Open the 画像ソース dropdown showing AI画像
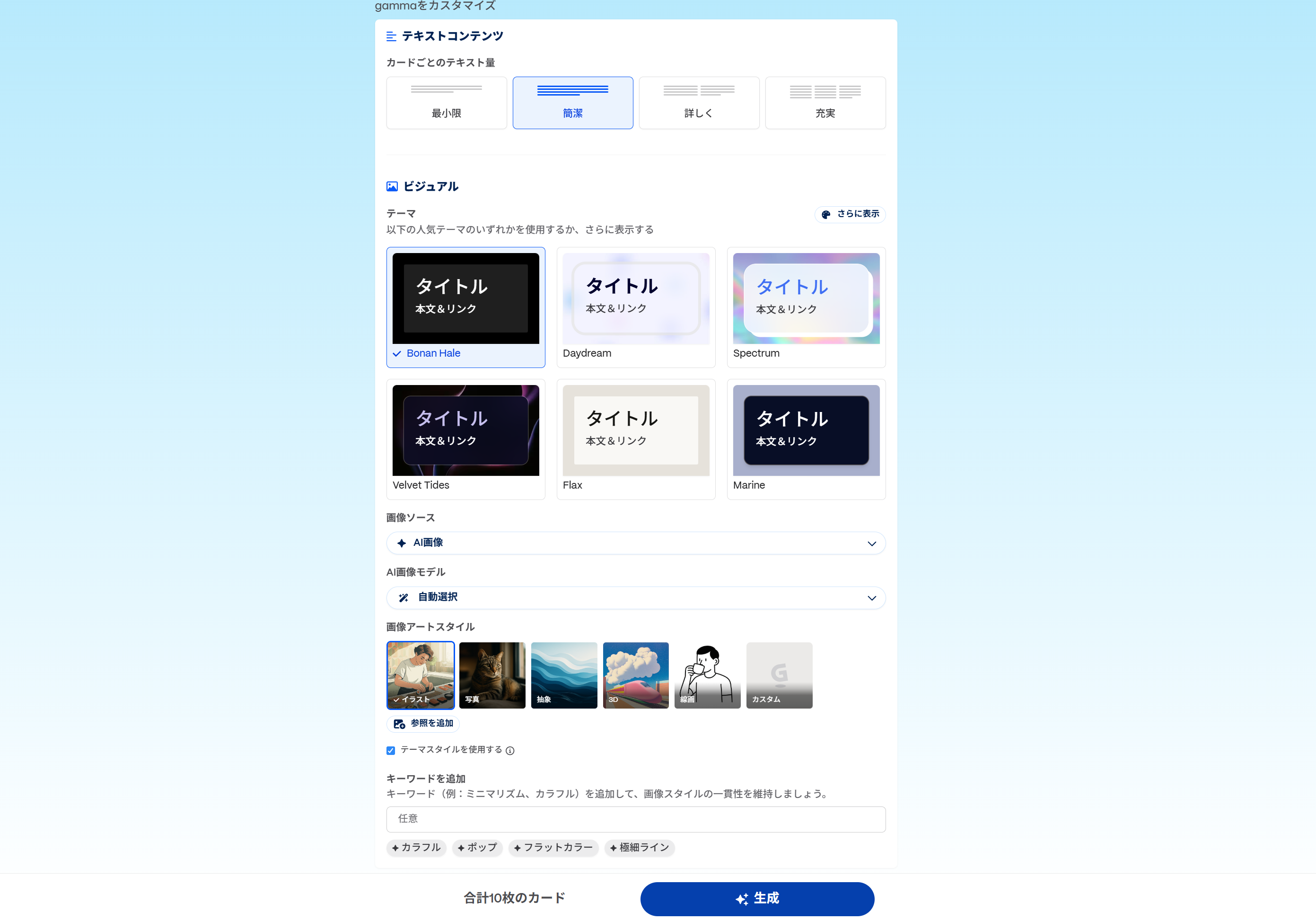Viewport: 1316px width, 920px height. (x=636, y=543)
